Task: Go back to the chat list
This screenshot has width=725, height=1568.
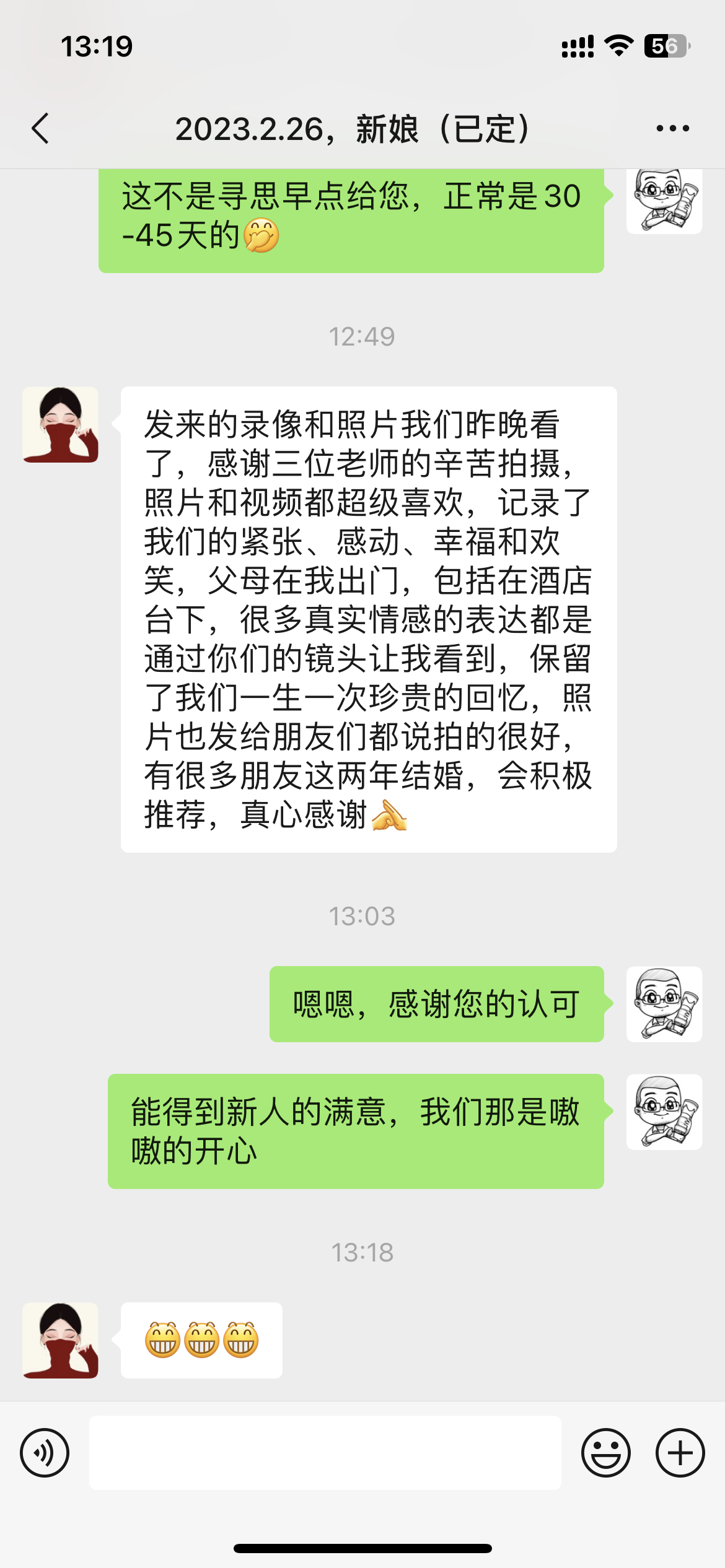Action: [41, 129]
